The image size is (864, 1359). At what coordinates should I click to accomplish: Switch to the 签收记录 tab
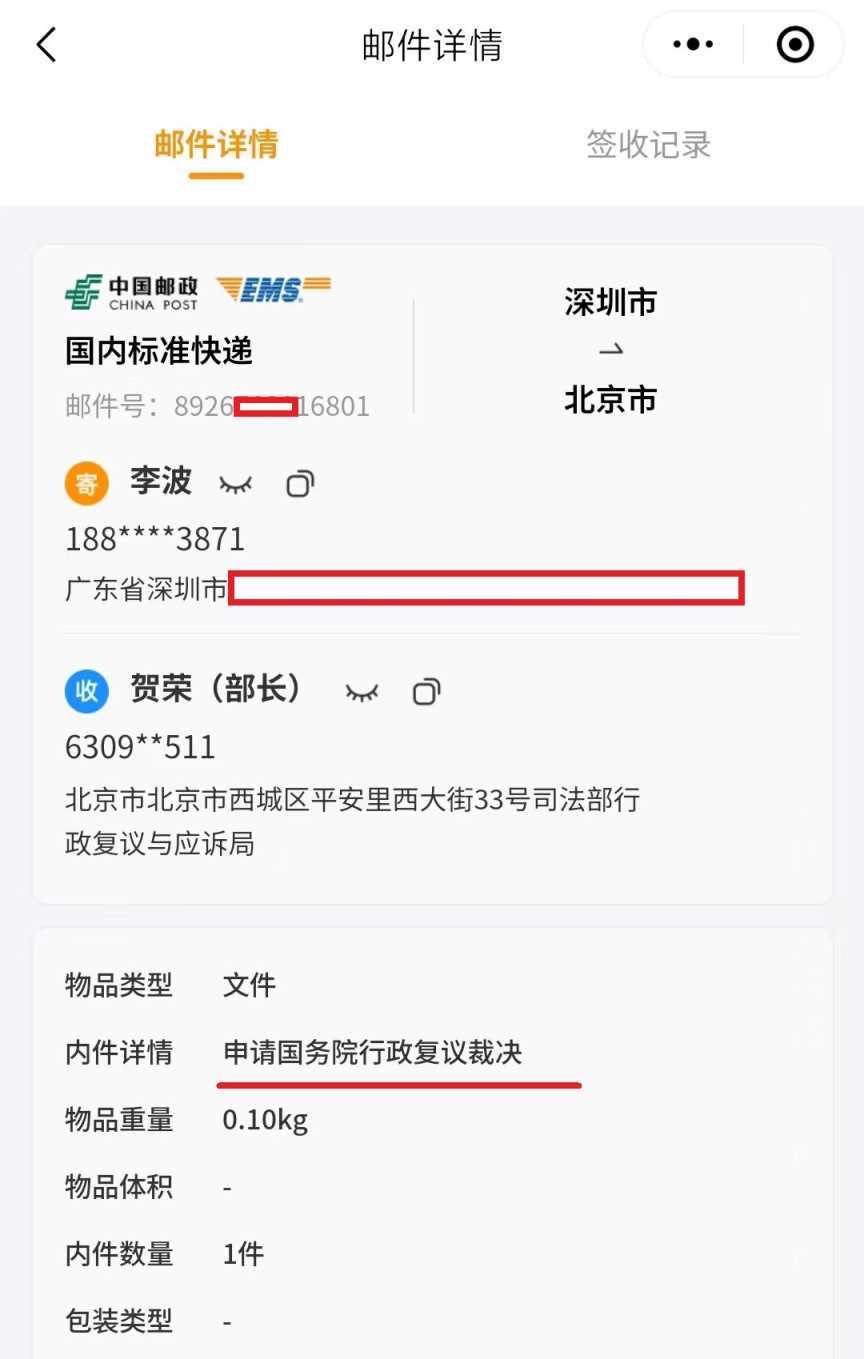pos(648,145)
